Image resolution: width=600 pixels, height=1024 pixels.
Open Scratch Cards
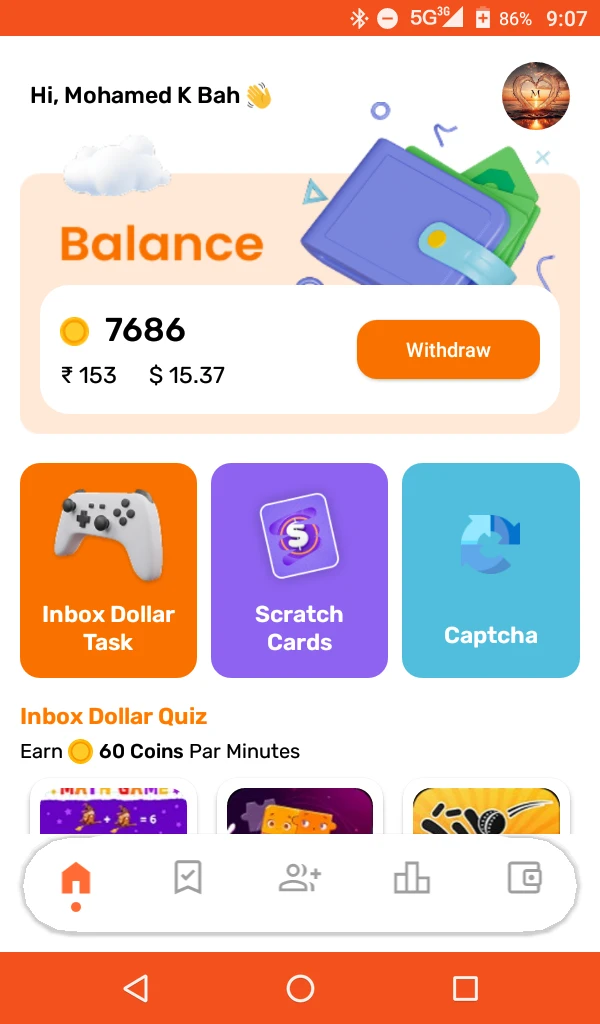pos(299,570)
